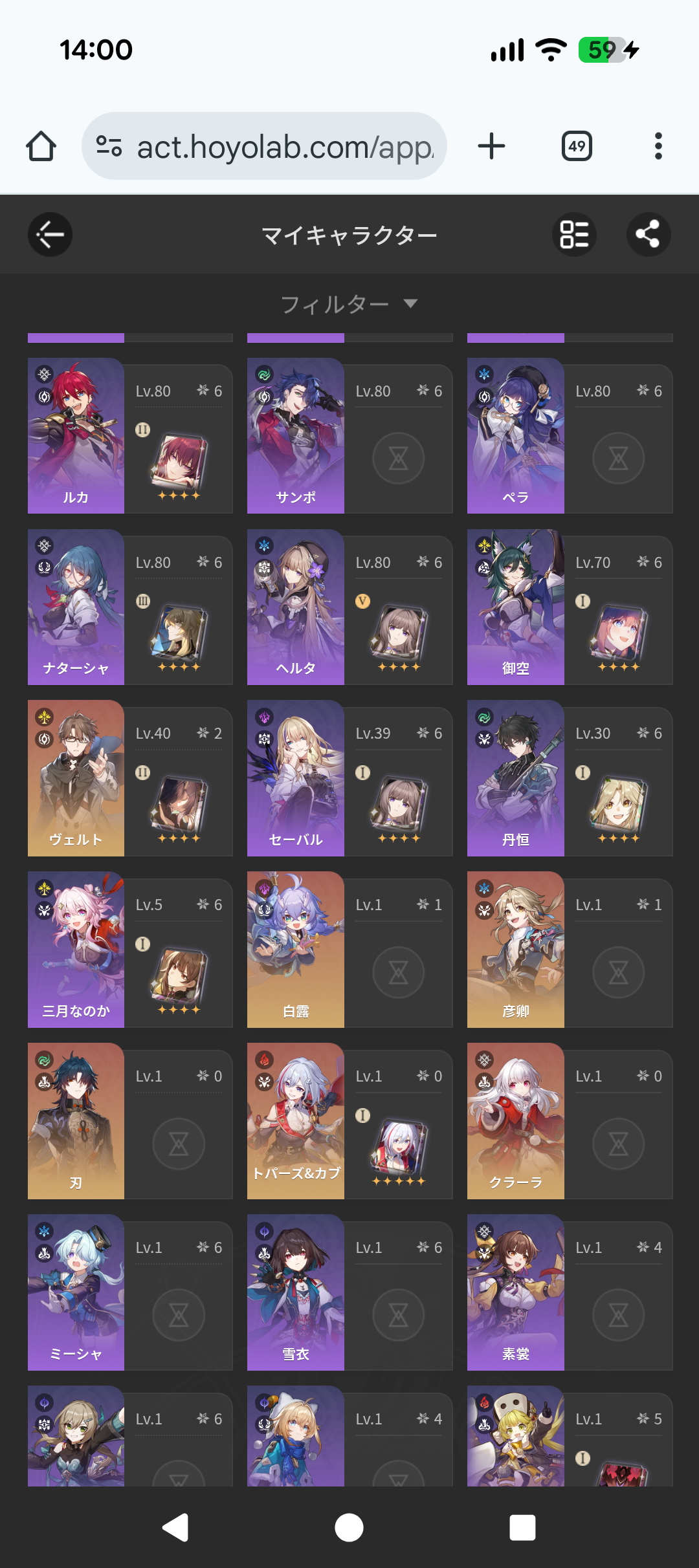Select the セーバル character card
This screenshot has width=699, height=1568.
pyautogui.click(x=349, y=779)
